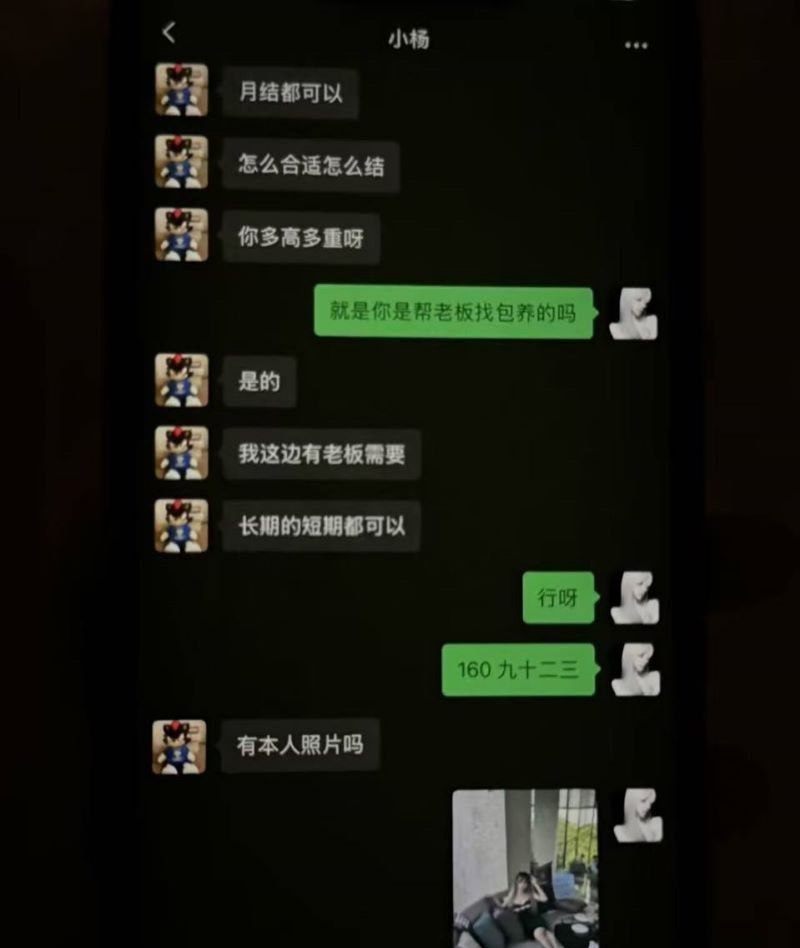800x948 pixels.
Task: Tap the contact avatar next to 有本人照片吗
Action: point(179,746)
